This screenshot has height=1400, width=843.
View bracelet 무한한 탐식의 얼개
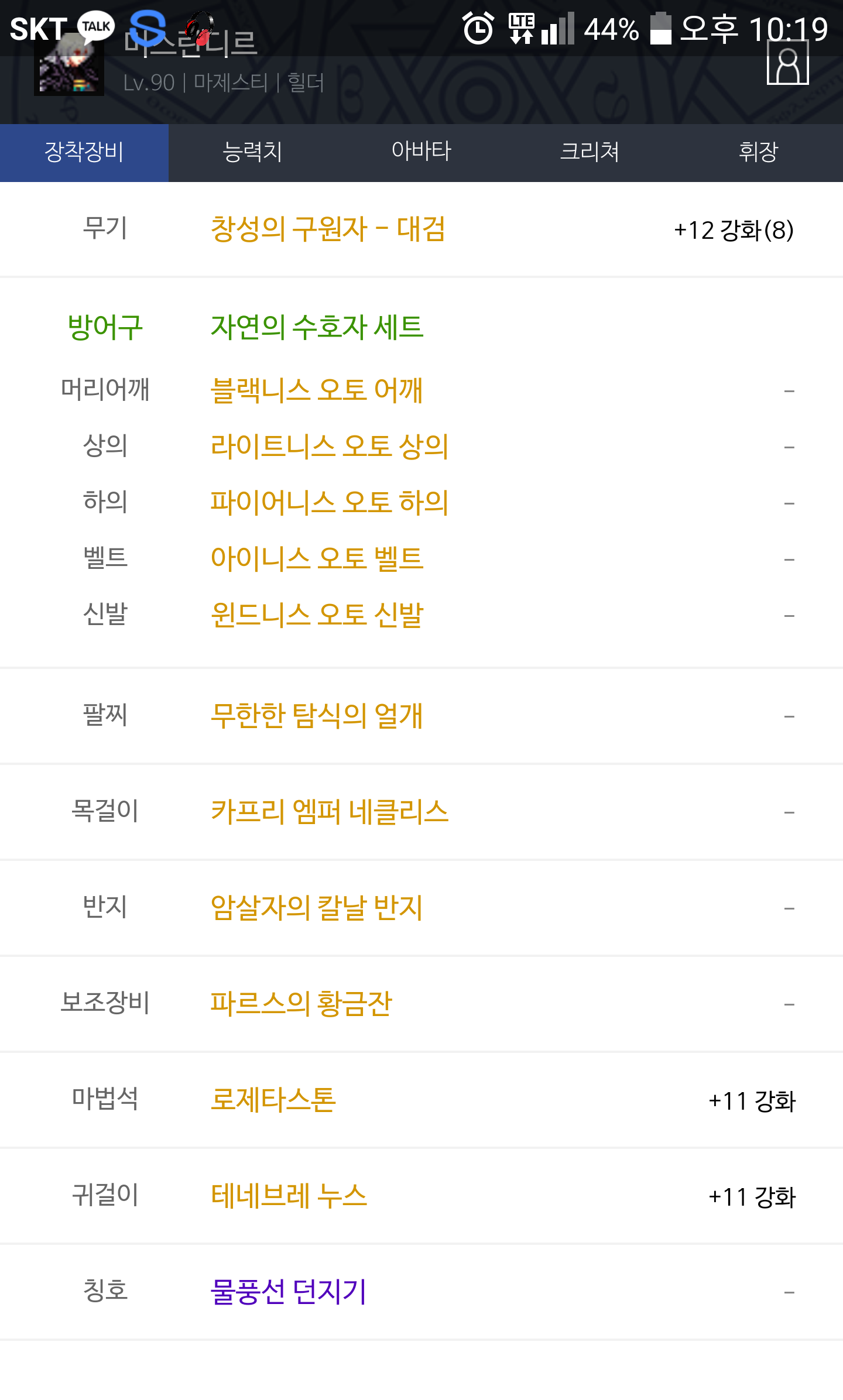pos(316,715)
